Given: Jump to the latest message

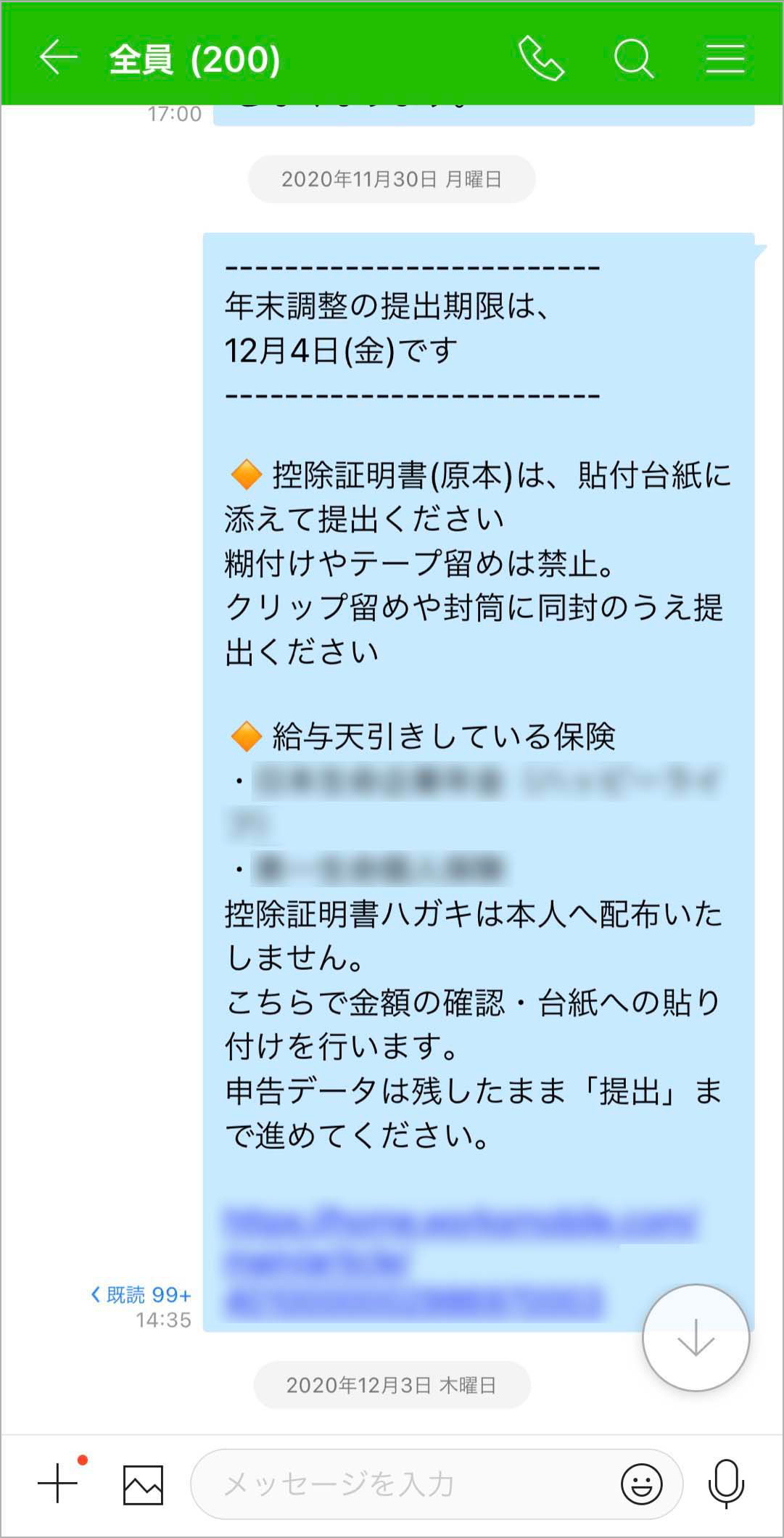Looking at the screenshot, I should [695, 1337].
